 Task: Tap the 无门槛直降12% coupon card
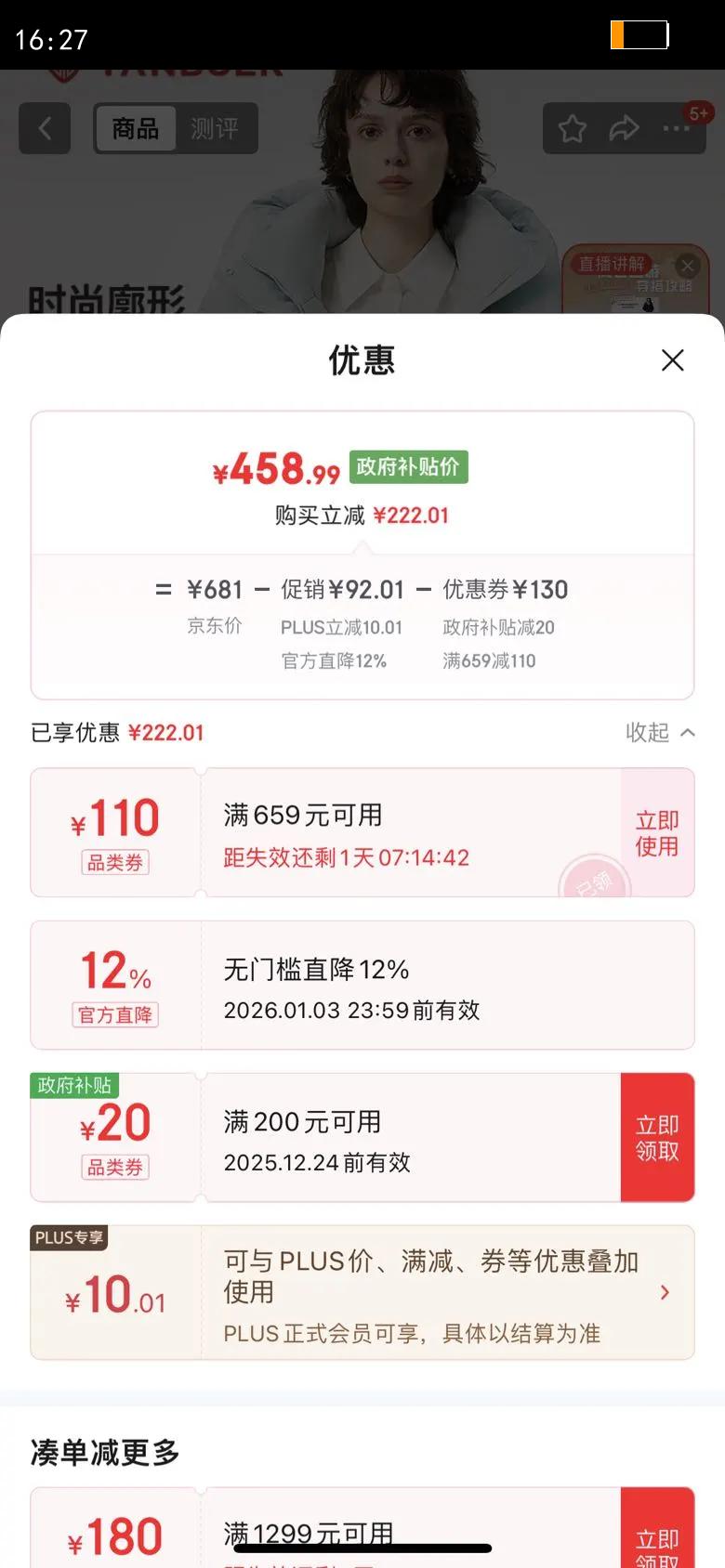click(362, 985)
